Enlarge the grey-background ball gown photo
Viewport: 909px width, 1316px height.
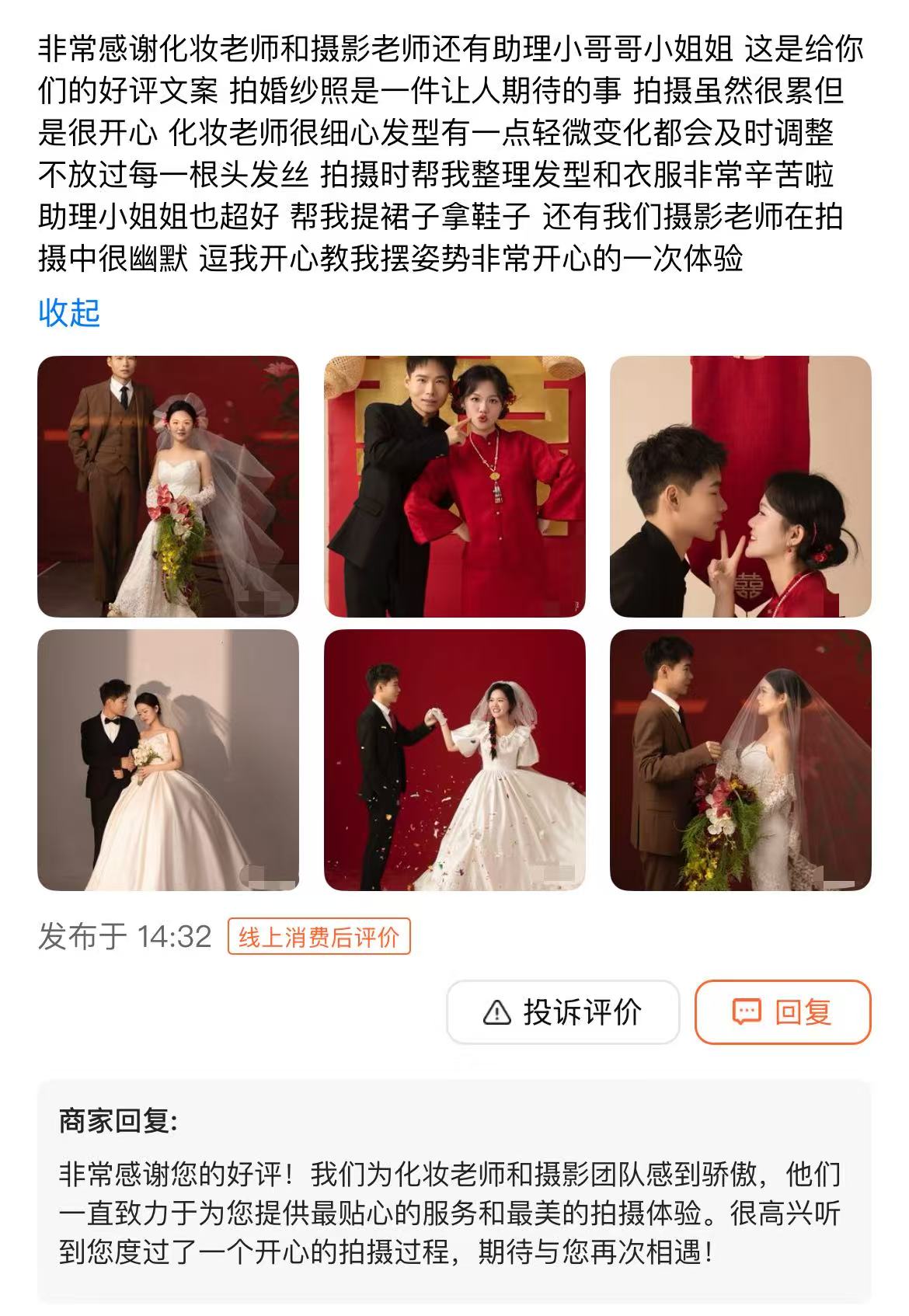[x=168, y=760]
